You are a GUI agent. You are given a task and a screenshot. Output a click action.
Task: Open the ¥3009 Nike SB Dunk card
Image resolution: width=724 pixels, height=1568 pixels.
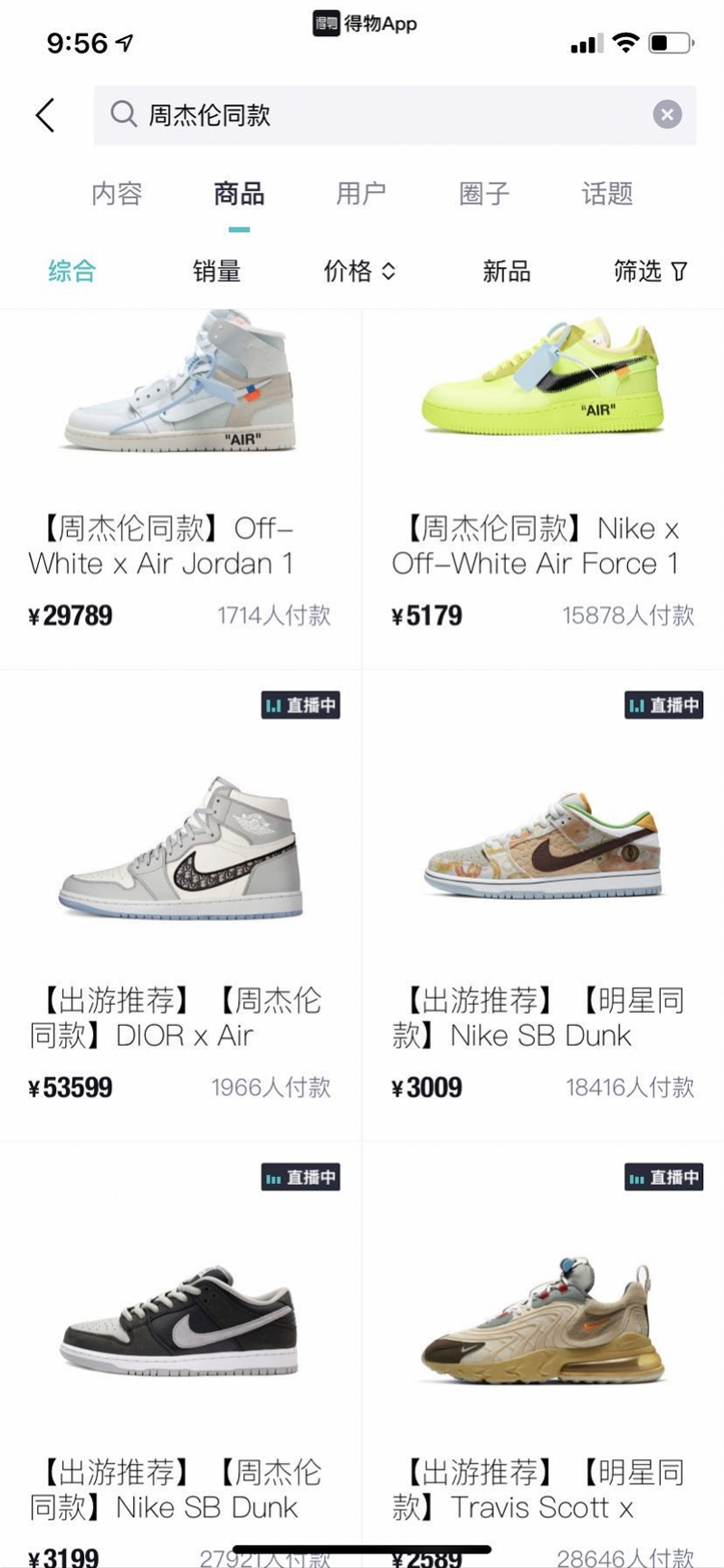tap(543, 905)
